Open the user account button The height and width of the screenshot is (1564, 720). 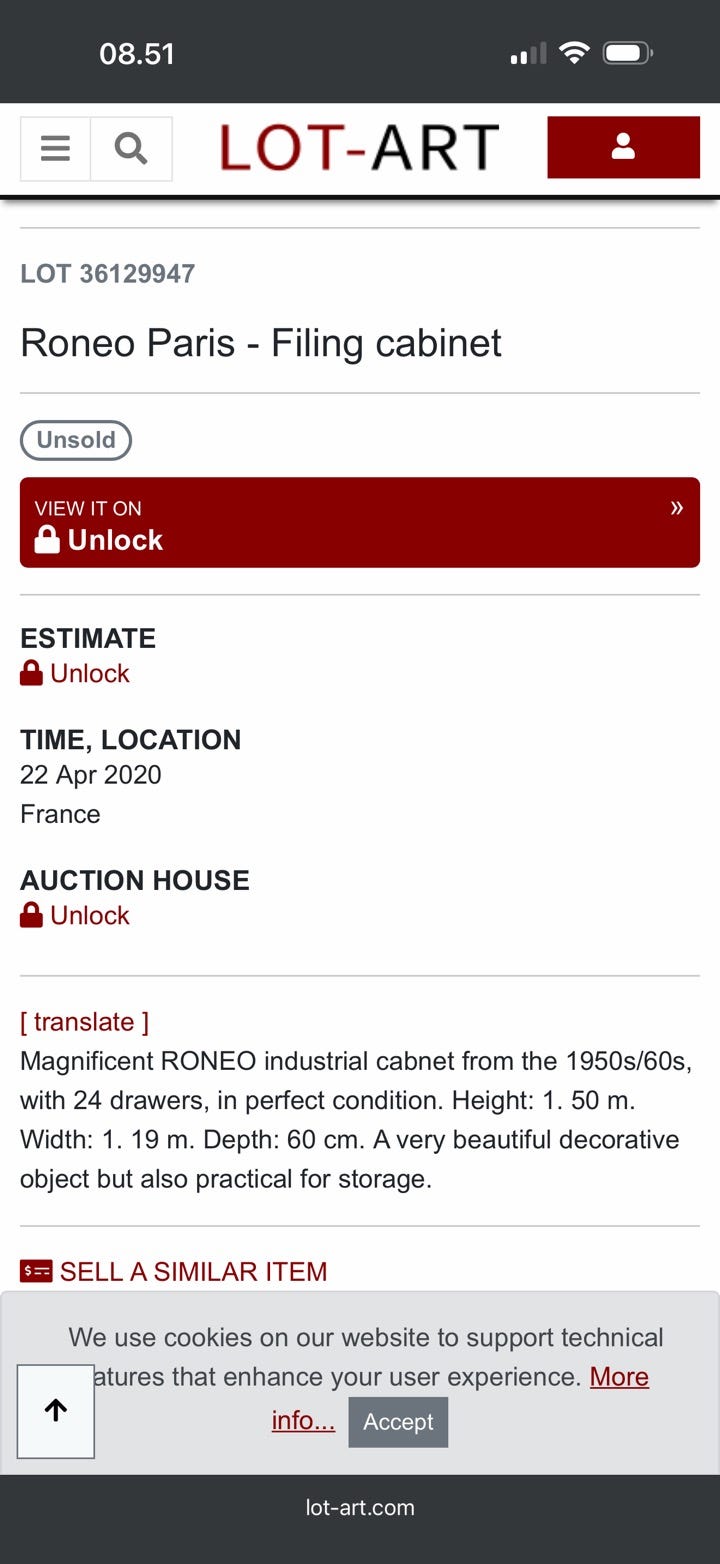coord(623,147)
